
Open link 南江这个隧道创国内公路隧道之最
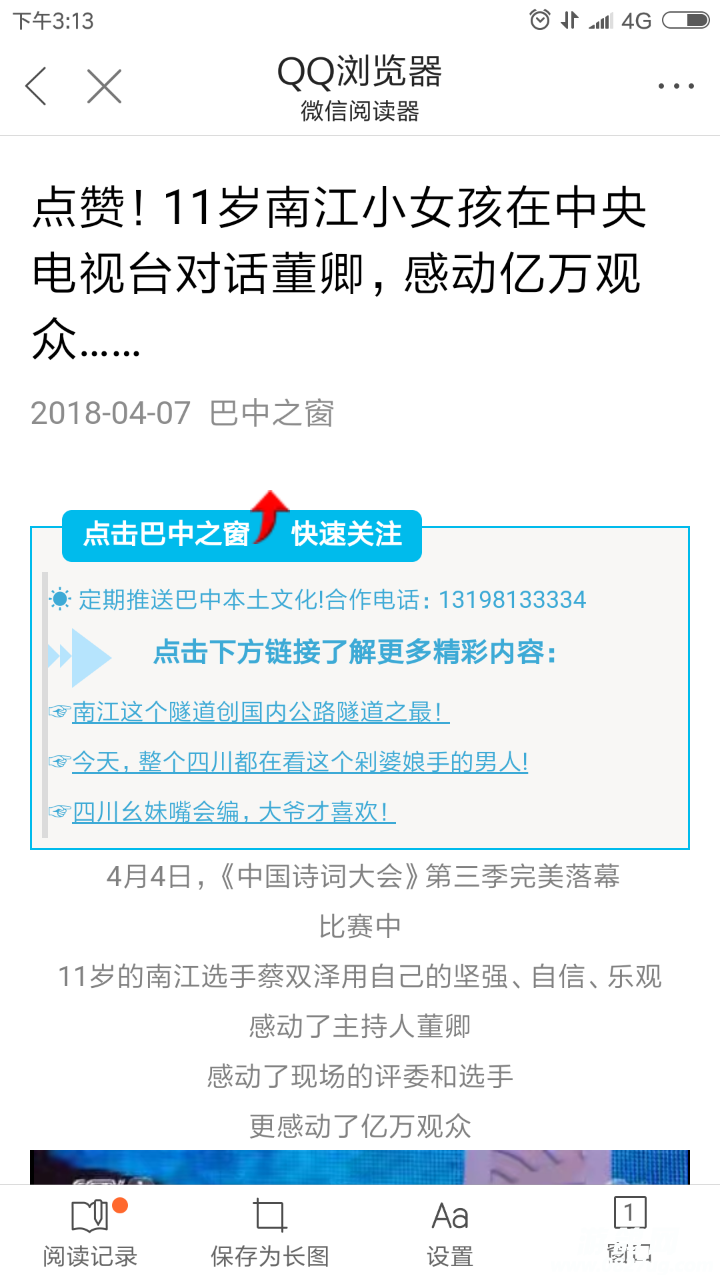pyautogui.click(x=260, y=712)
